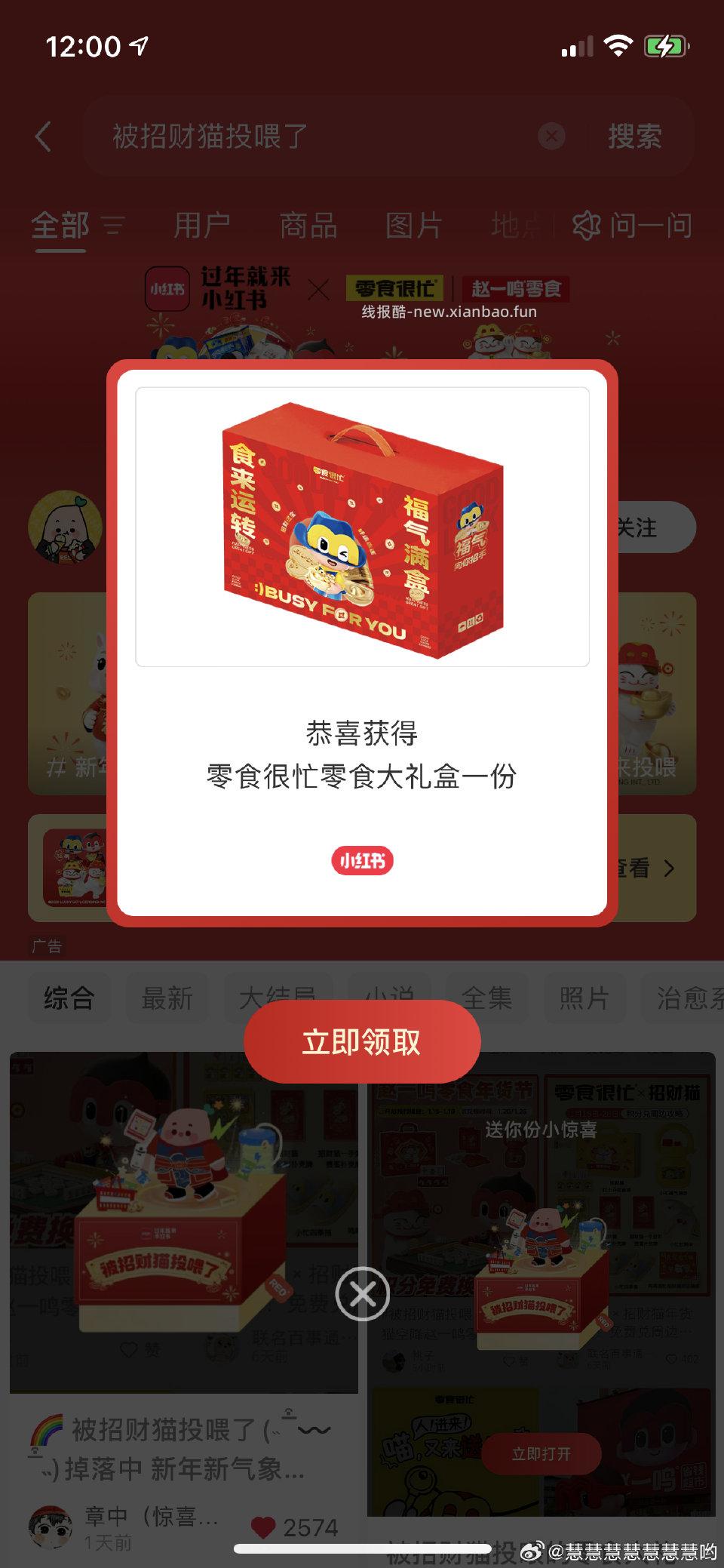724x1568 pixels.
Task: Clear the search text using the X icon
Action: (551, 136)
